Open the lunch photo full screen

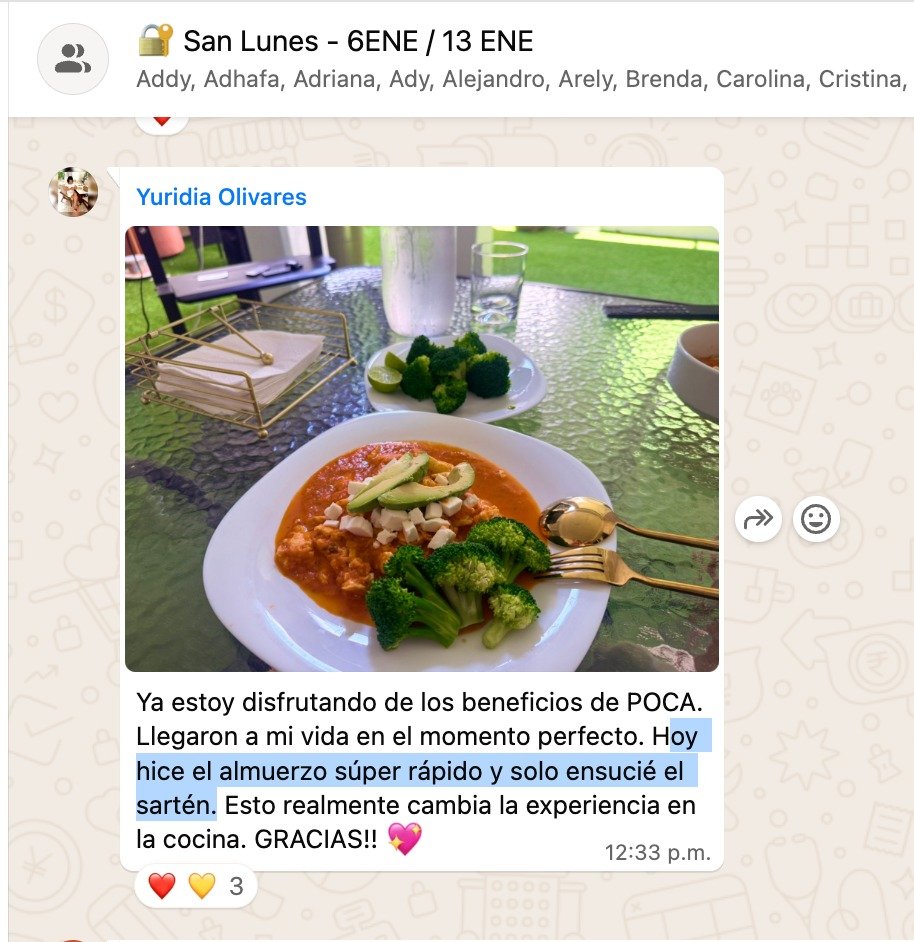(421, 448)
